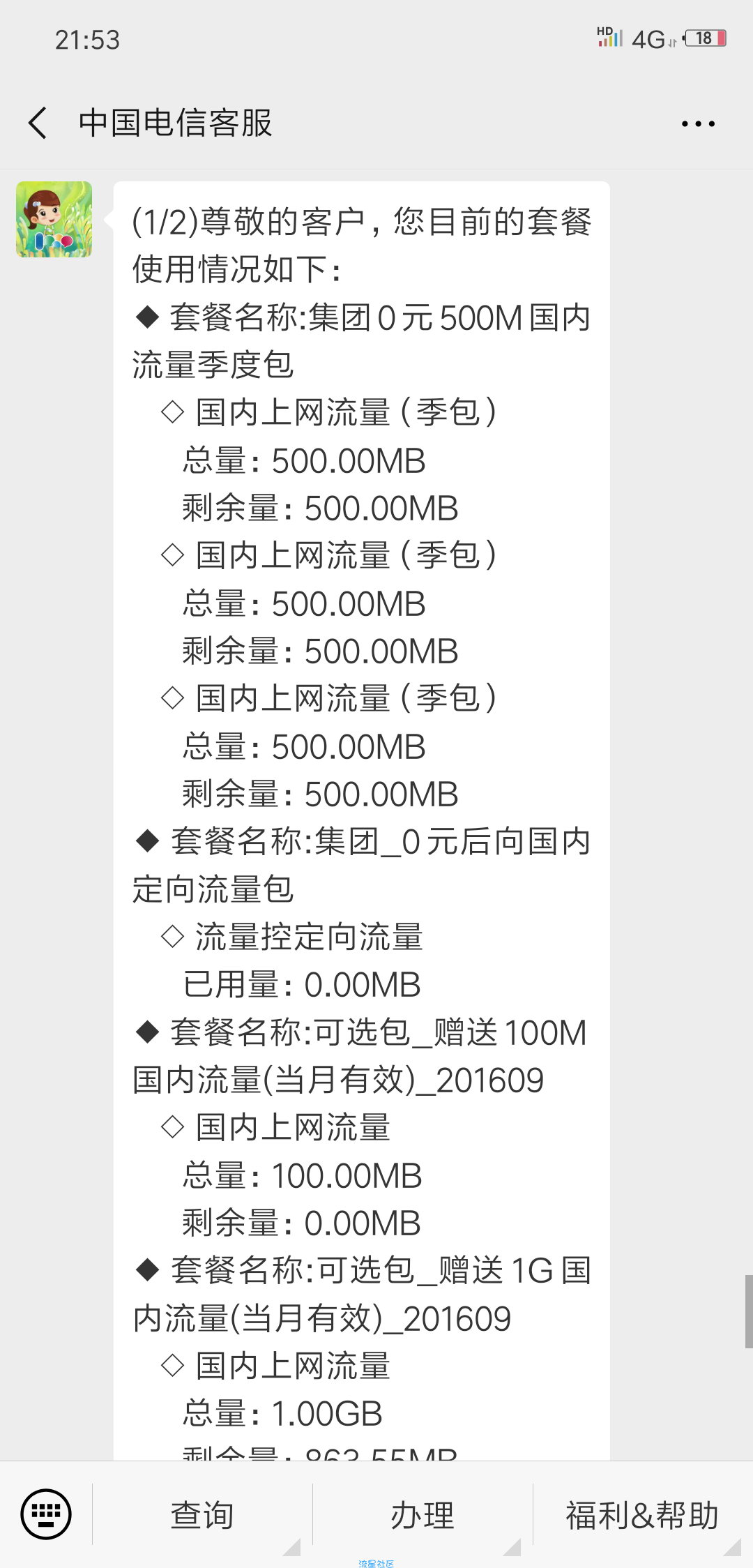Switch to keyboard input mode

[x=46, y=1514]
